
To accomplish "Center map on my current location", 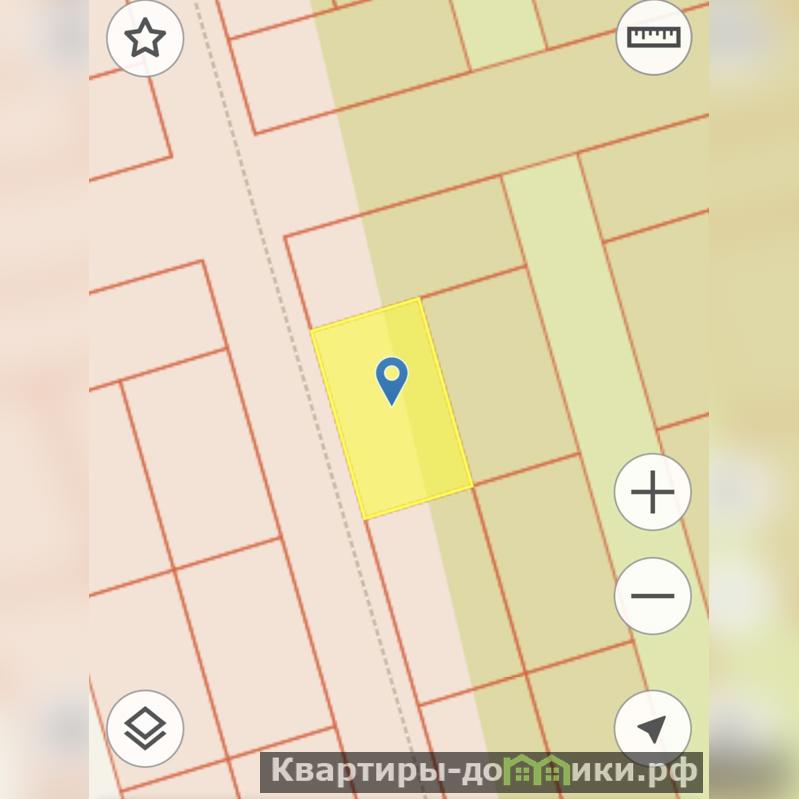I will pyautogui.click(x=653, y=728).
